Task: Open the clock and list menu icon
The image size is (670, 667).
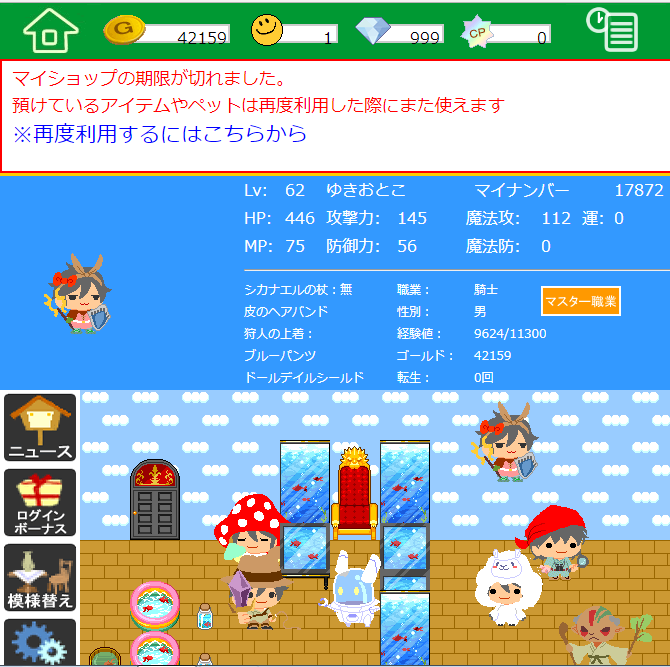Action: coord(612,29)
